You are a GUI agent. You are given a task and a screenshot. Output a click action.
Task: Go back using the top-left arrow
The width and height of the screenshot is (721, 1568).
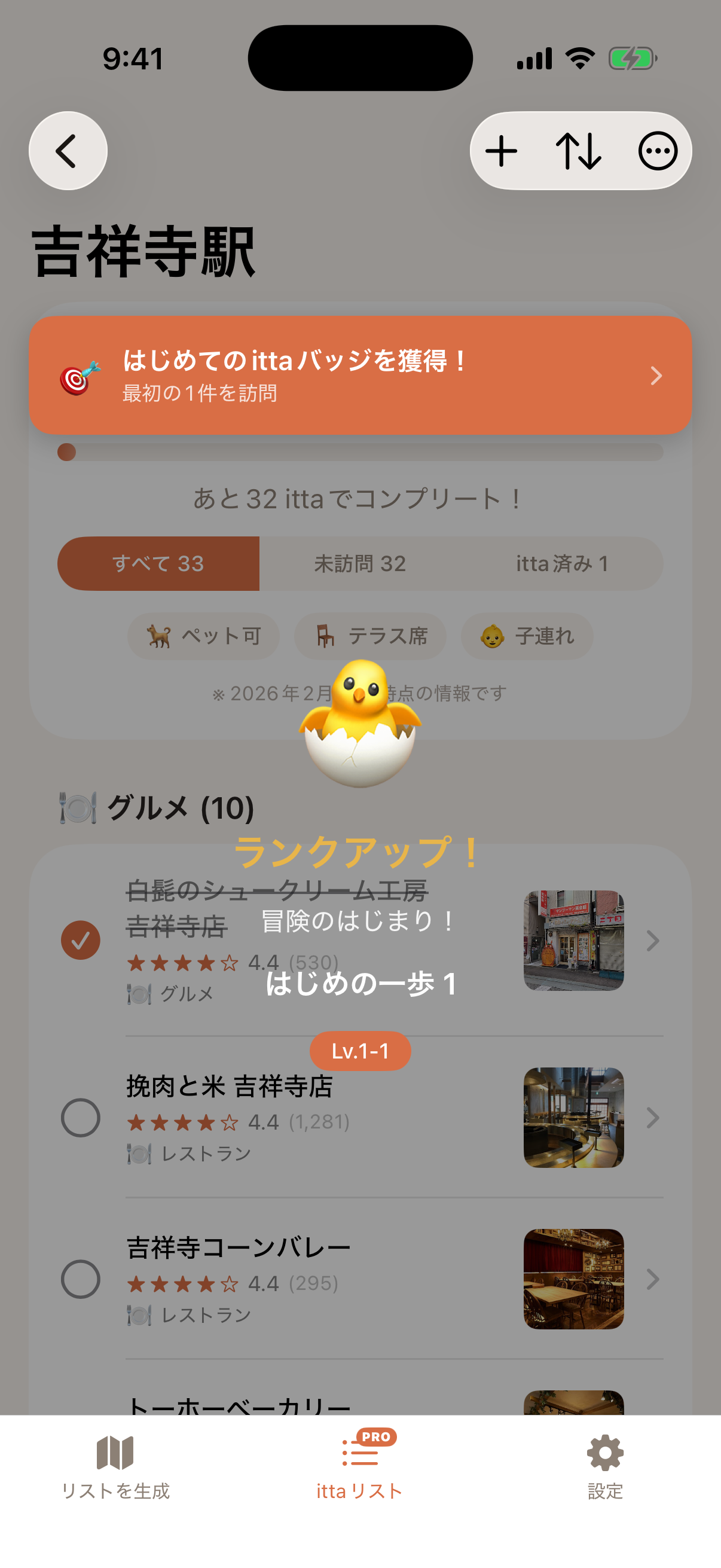(68, 151)
